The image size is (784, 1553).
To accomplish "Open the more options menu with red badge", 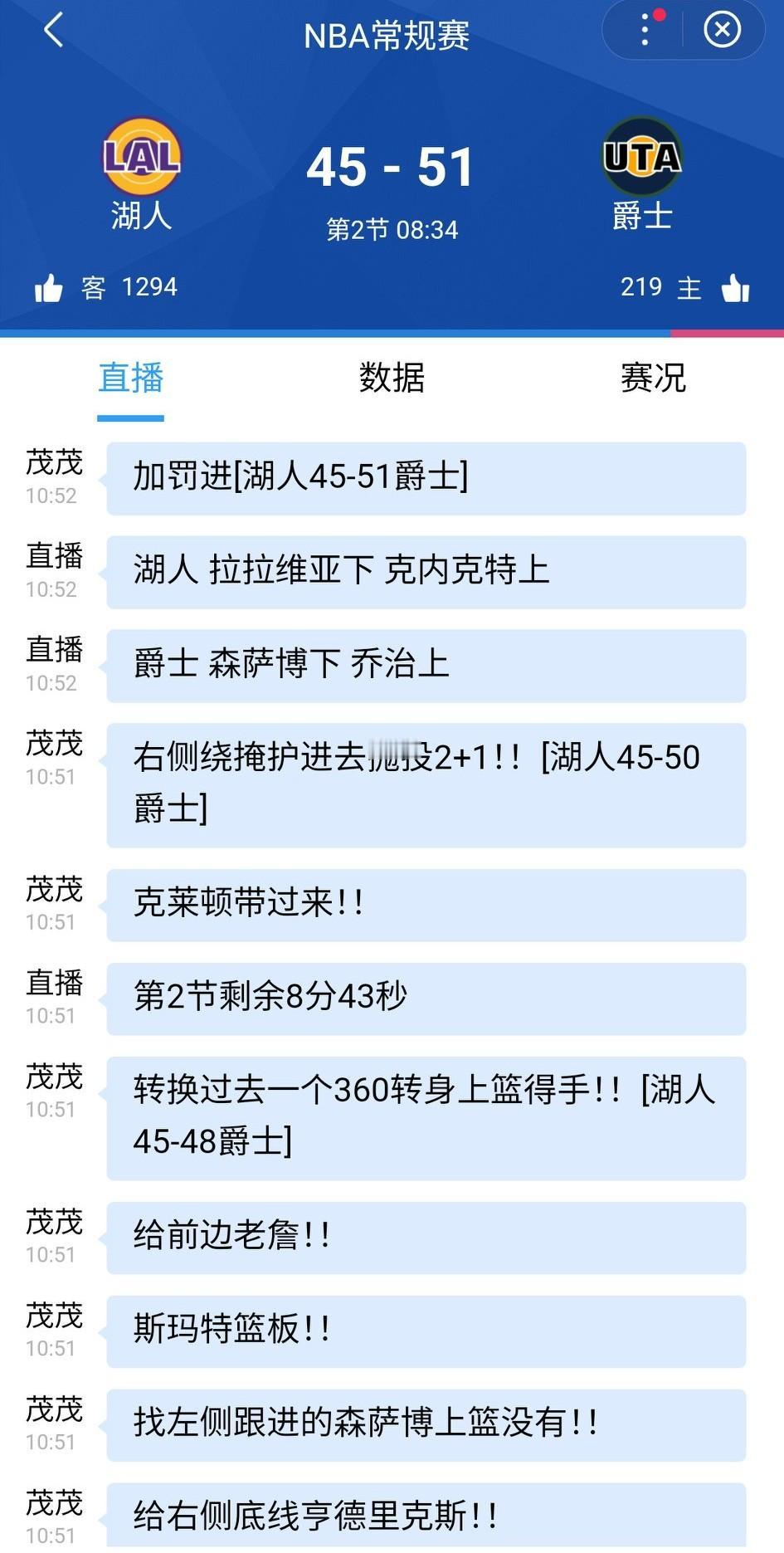I will click(644, 30).
